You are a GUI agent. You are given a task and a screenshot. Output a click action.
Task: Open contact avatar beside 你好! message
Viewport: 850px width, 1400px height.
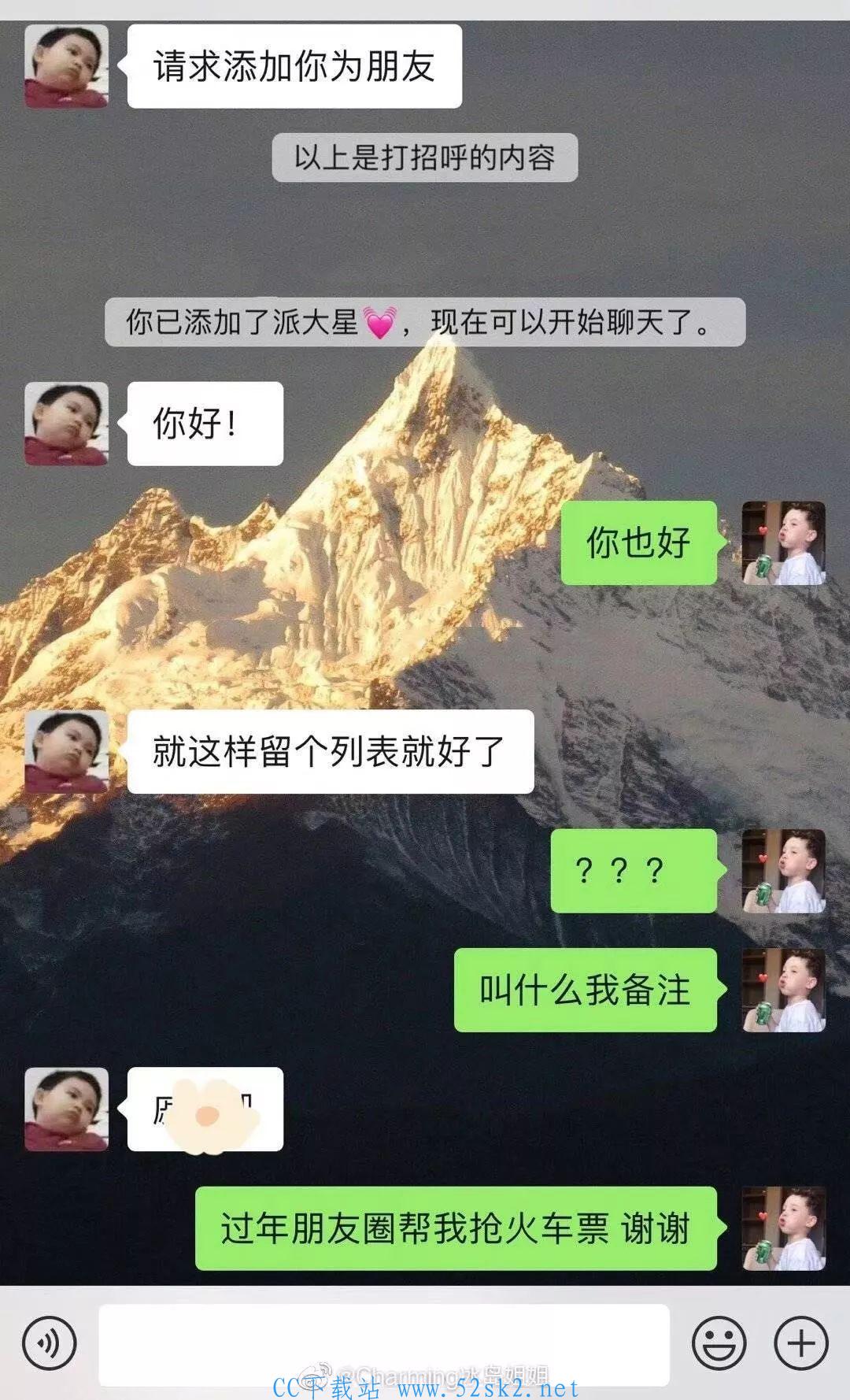coord(66,424)
